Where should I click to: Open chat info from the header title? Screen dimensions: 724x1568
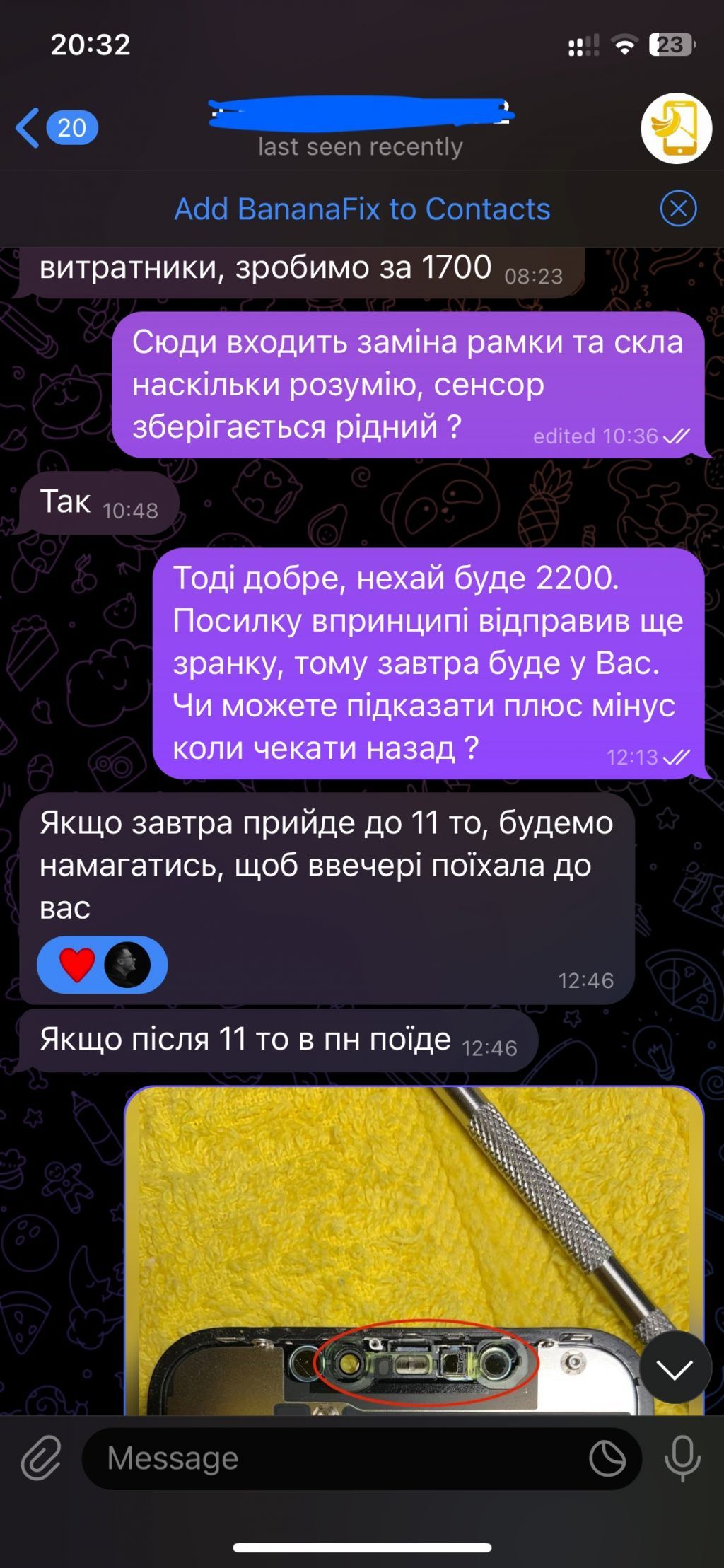point(361,129)
